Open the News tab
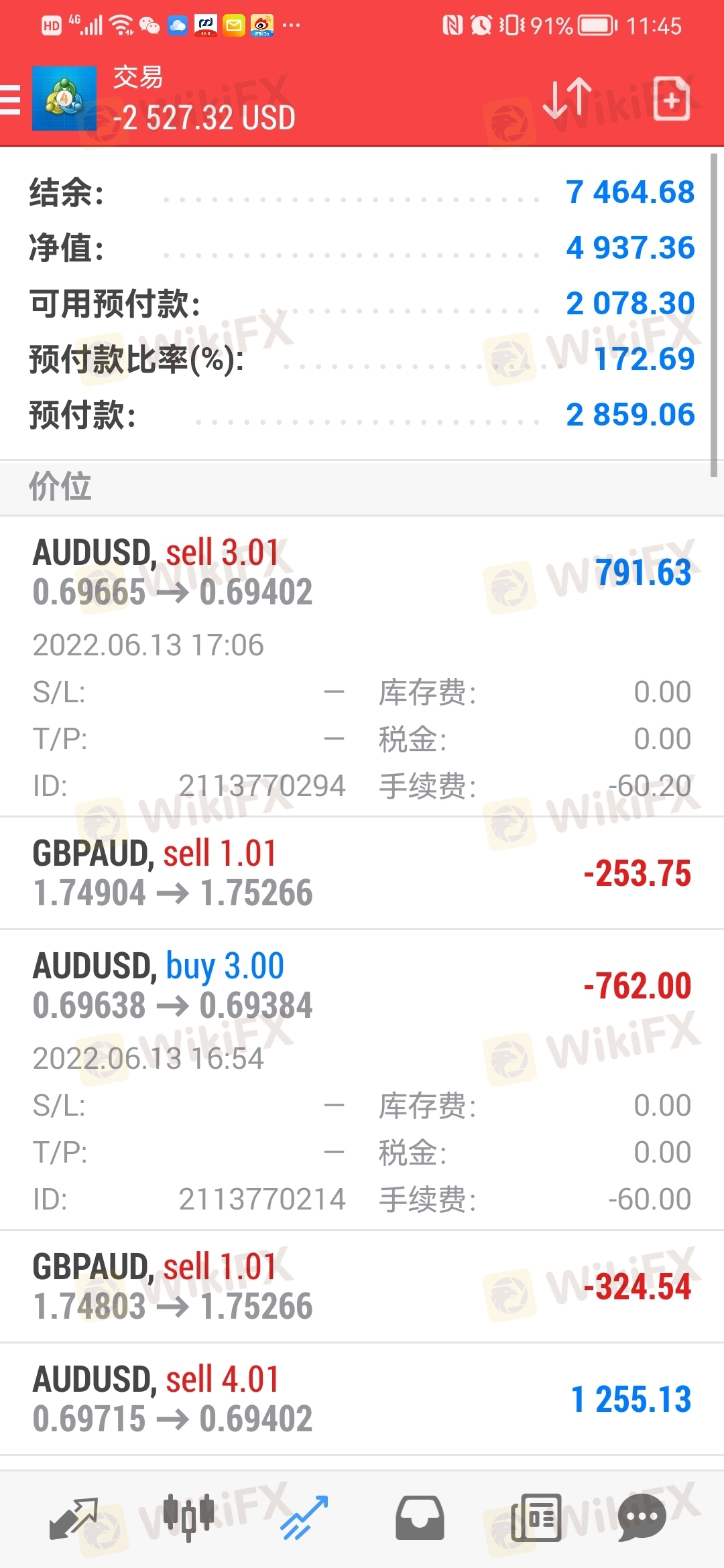Screen dimensions: 724x1568 [536, 1518]
